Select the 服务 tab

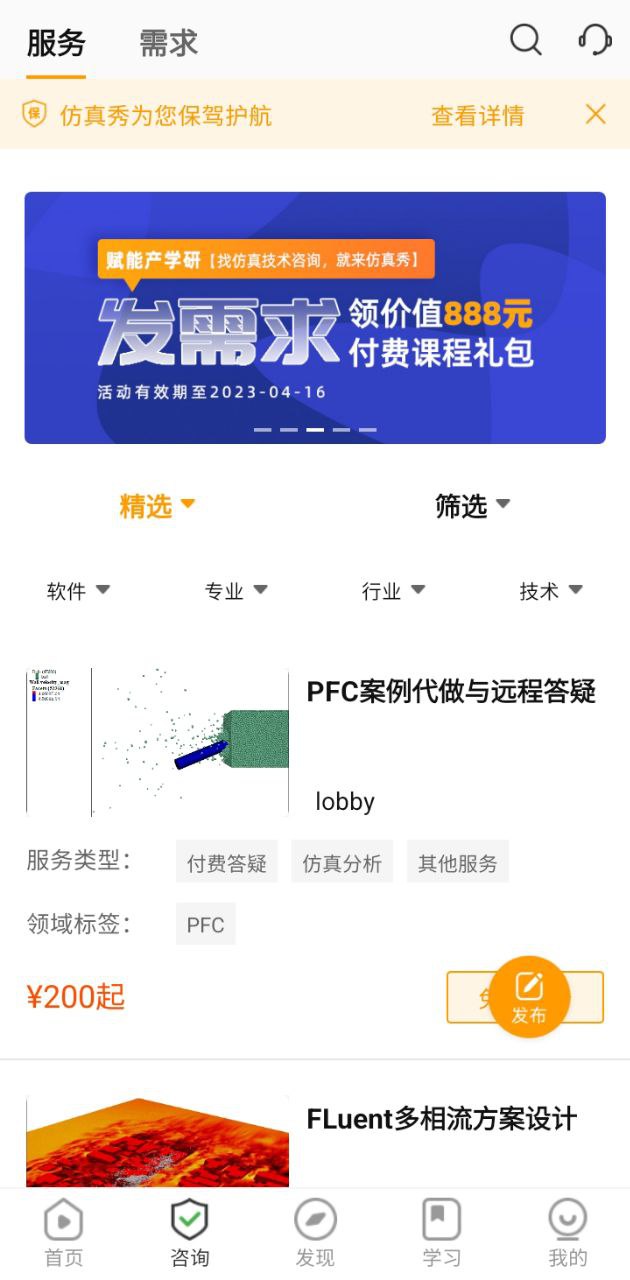click(56, 43)
